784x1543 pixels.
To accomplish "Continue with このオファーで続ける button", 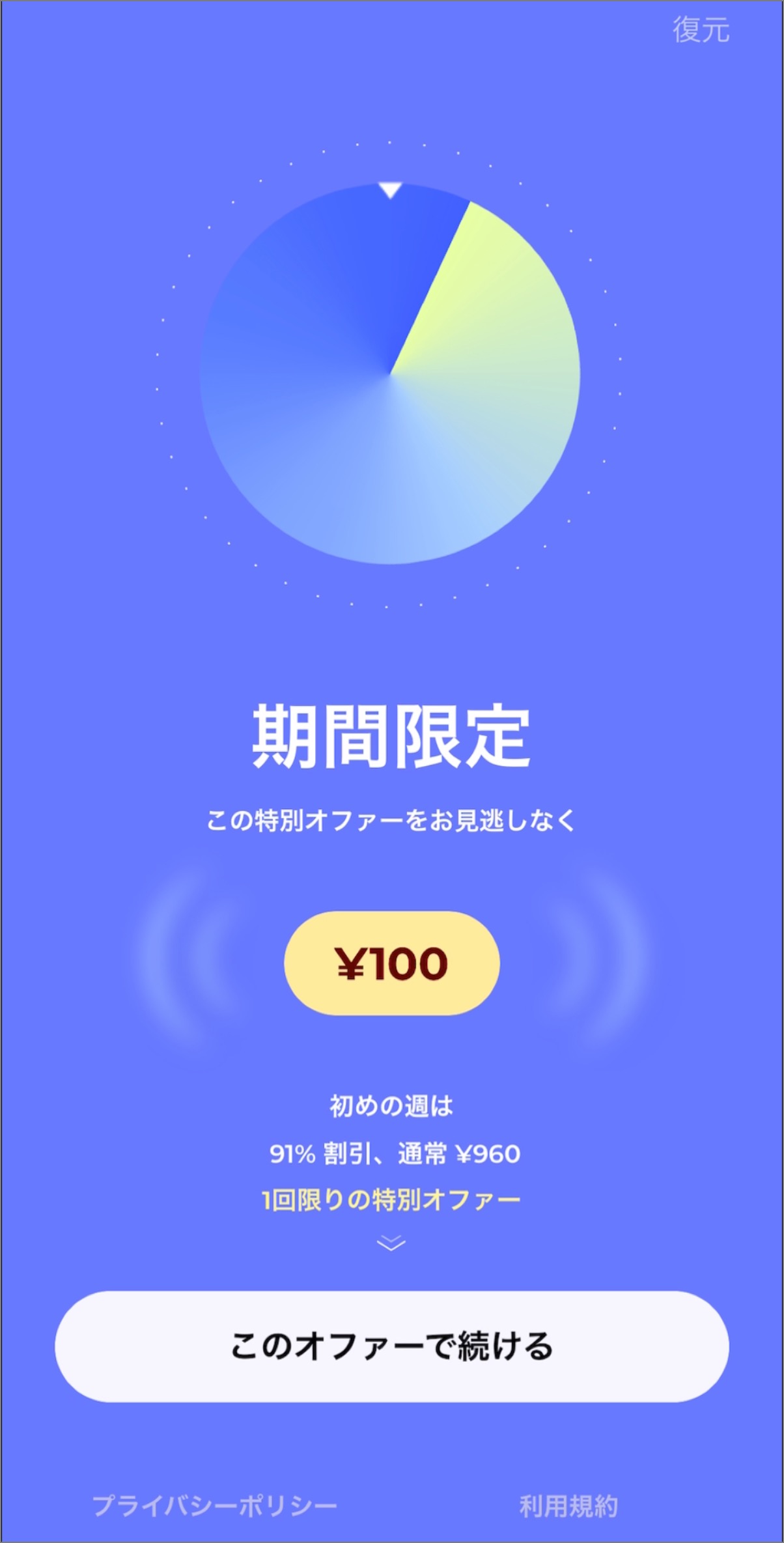I will click(x=391, y=1346).
